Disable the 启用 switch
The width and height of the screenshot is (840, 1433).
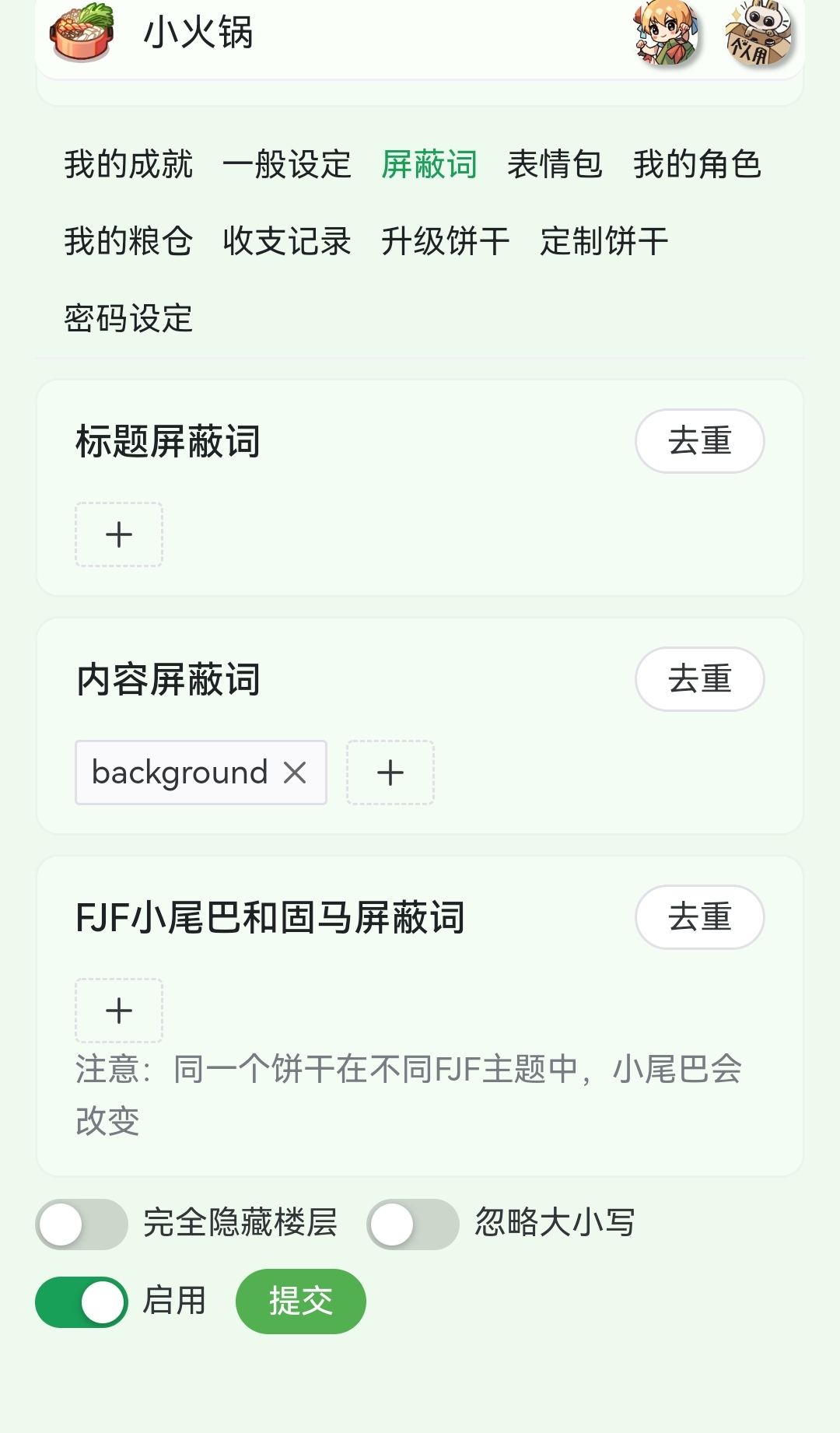(82, 1302)
